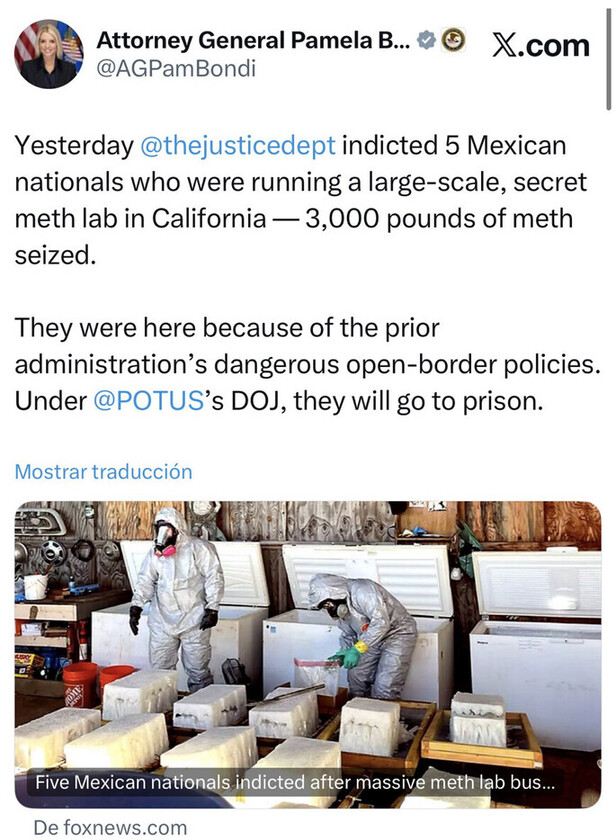Image resolution: width=616 pixels, height=840 pixels.
Task: Open Pamela Bondi's profile picture
Action: 48,54
